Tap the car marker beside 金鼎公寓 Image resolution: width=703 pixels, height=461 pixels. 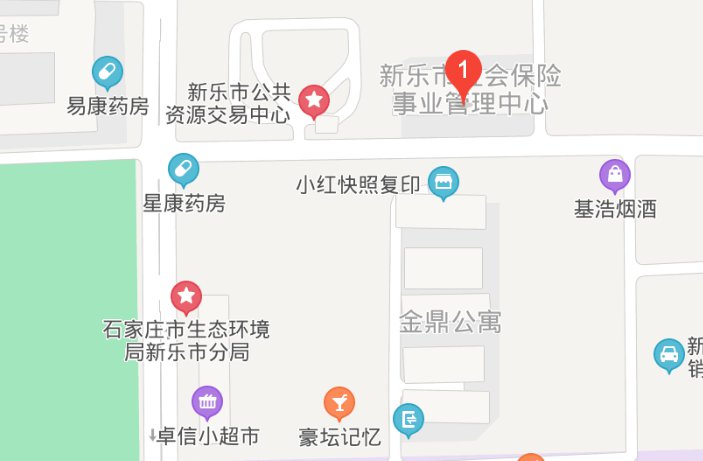pos(667,354)
